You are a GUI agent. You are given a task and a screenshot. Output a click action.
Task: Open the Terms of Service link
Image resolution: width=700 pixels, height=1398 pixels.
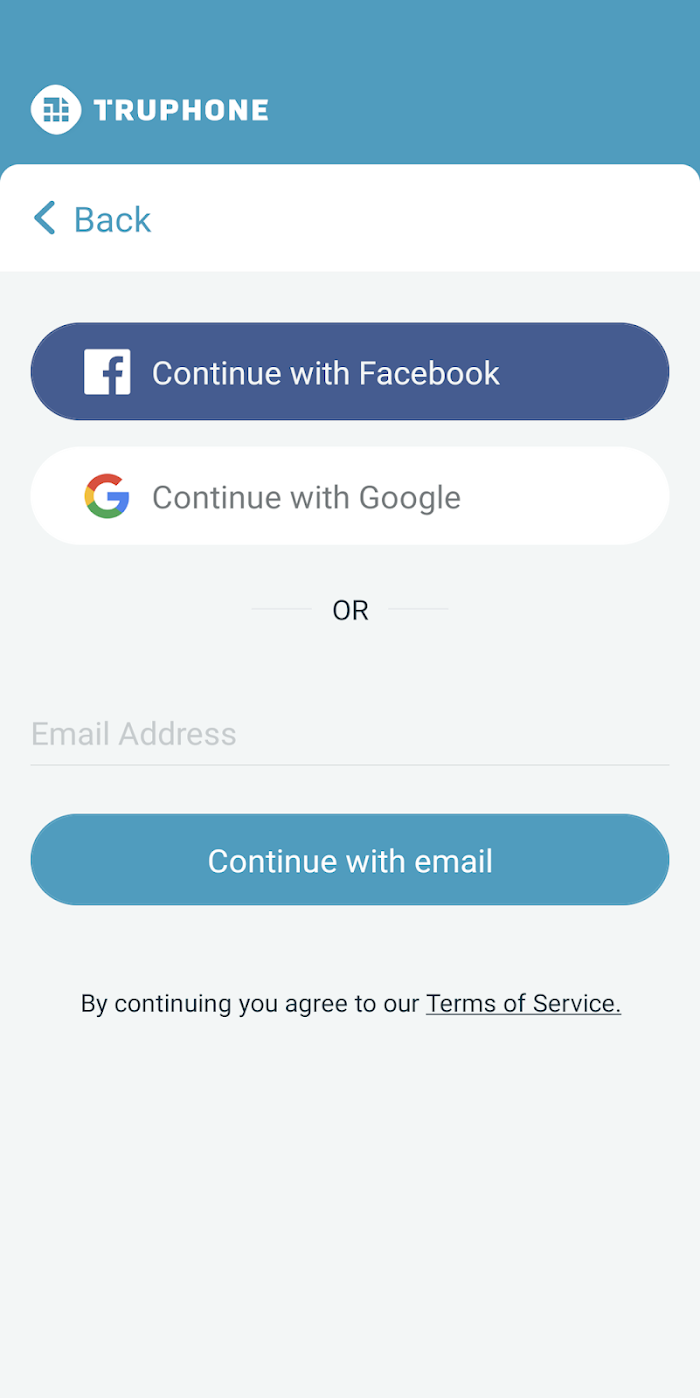[x=523, y=1003]
